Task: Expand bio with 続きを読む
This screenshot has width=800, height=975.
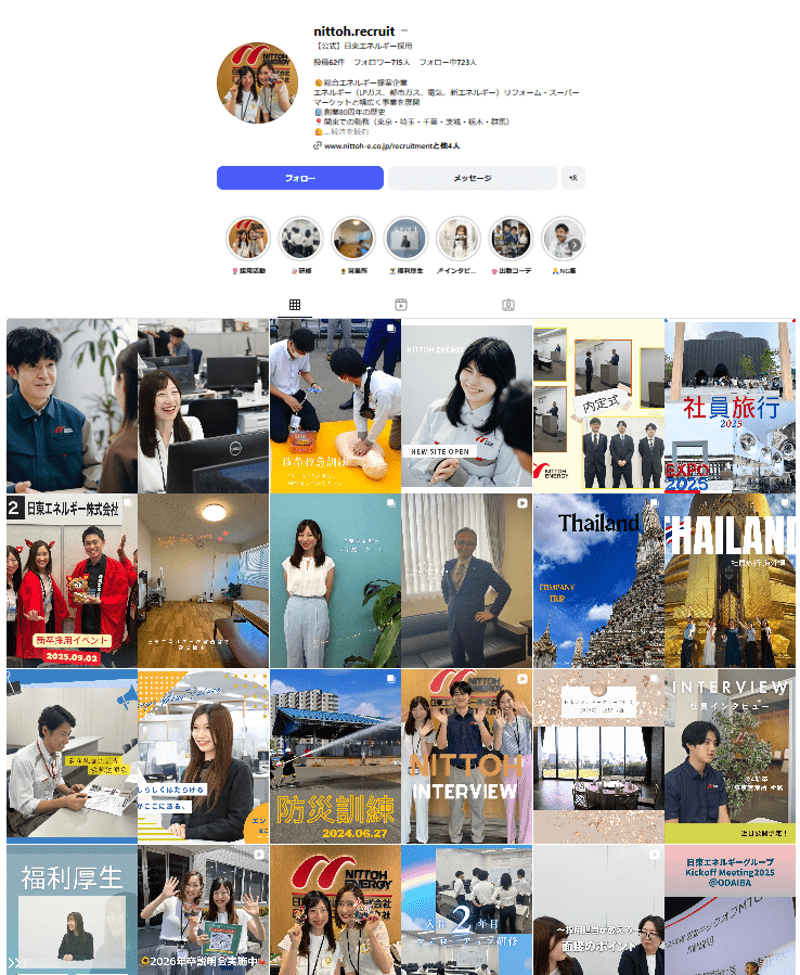Action: point(347,131)
